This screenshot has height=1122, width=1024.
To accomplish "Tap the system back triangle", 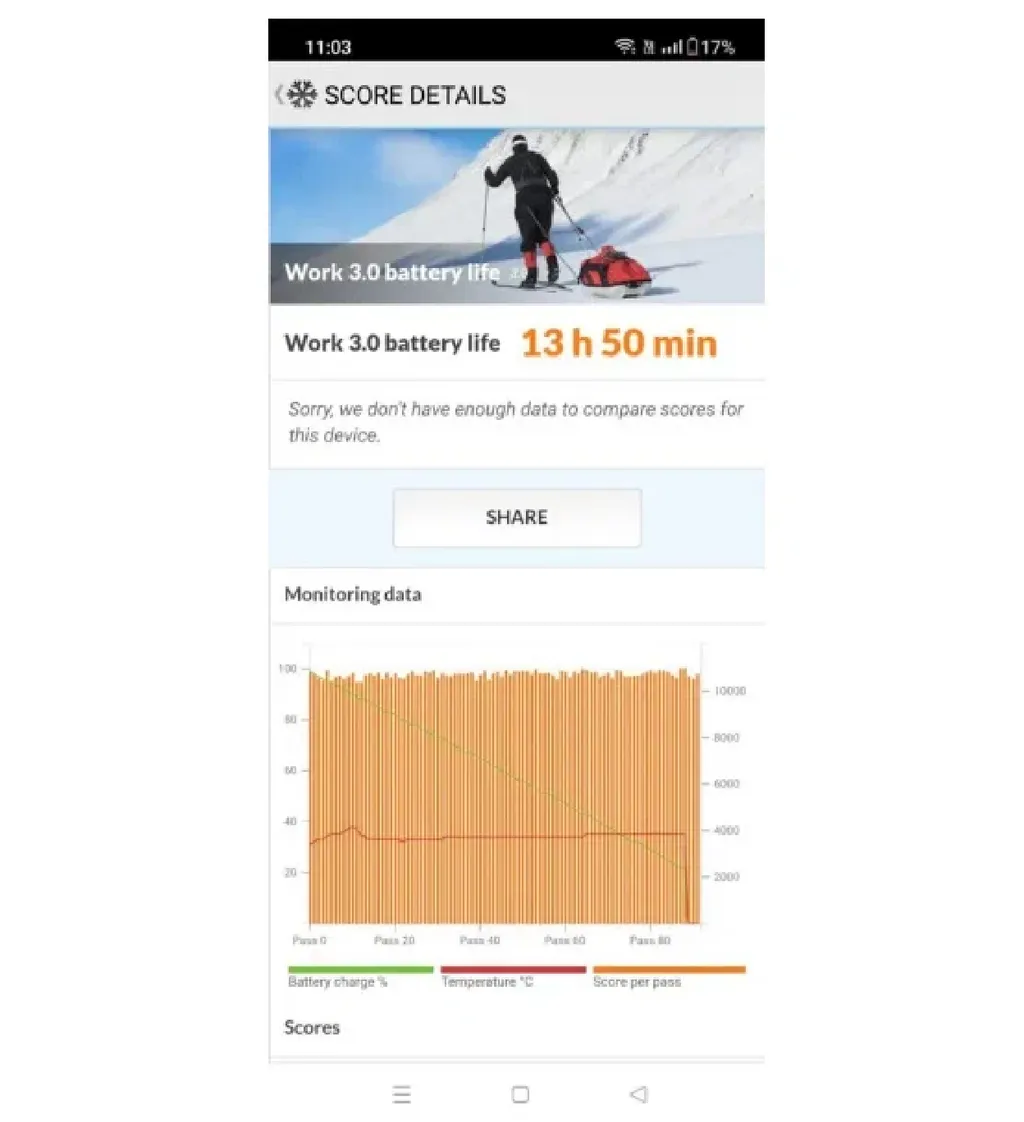I will coord(639,1094).
